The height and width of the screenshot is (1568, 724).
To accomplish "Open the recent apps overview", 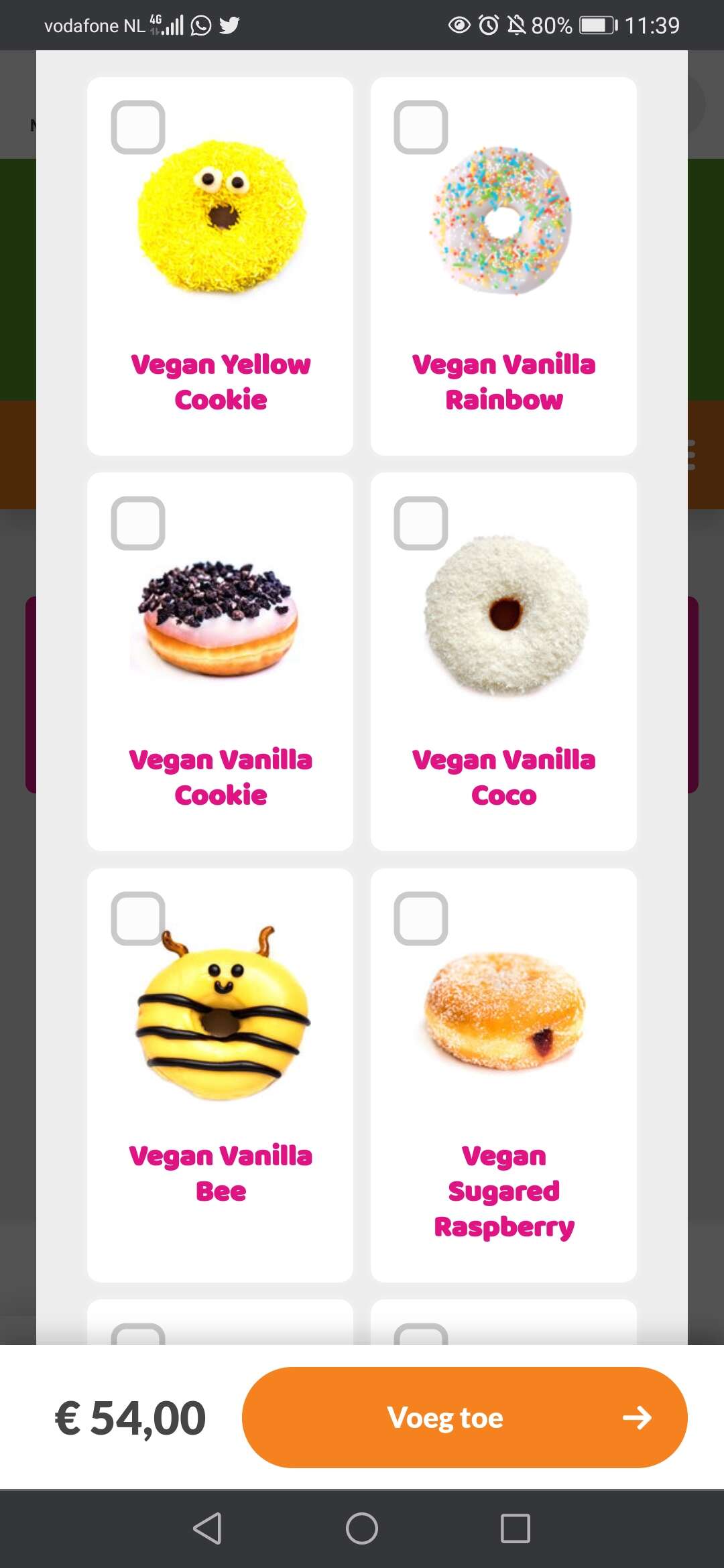I will click(x=516, y=1528).
